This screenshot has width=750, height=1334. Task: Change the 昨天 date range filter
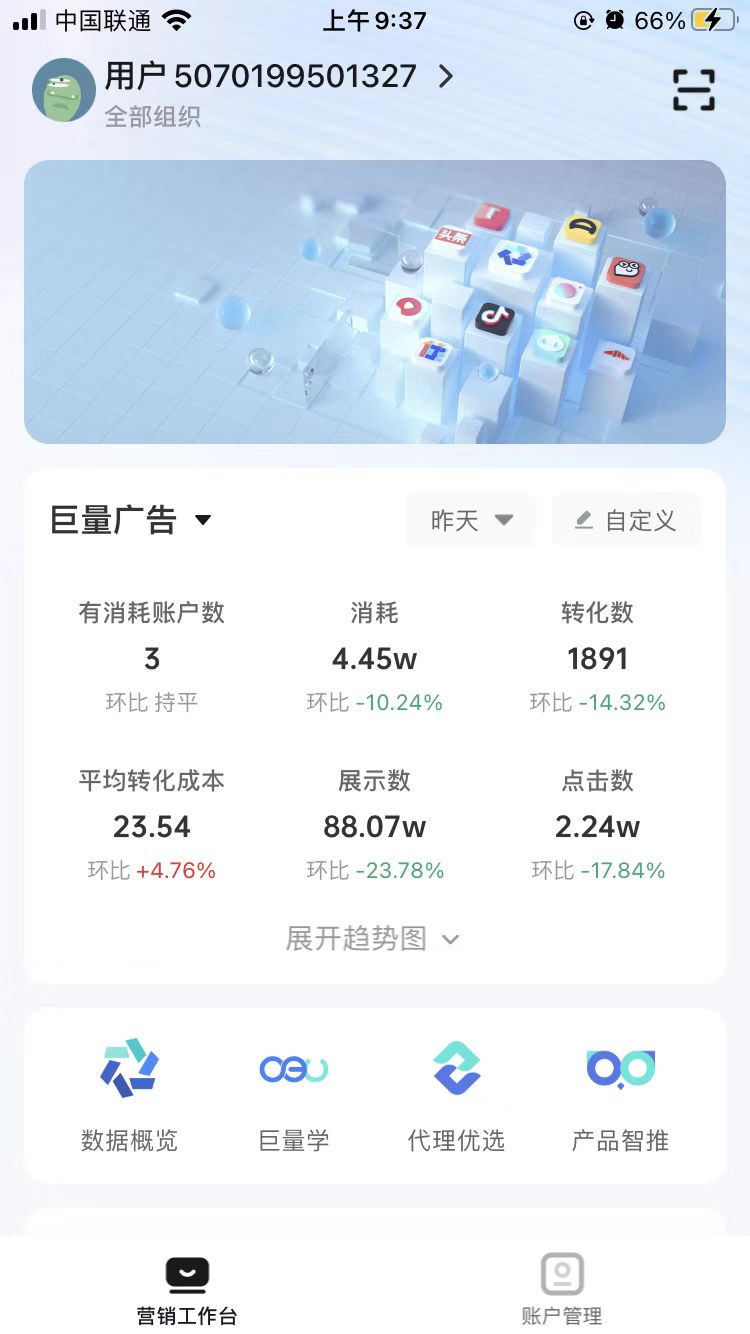pos(471,520)
